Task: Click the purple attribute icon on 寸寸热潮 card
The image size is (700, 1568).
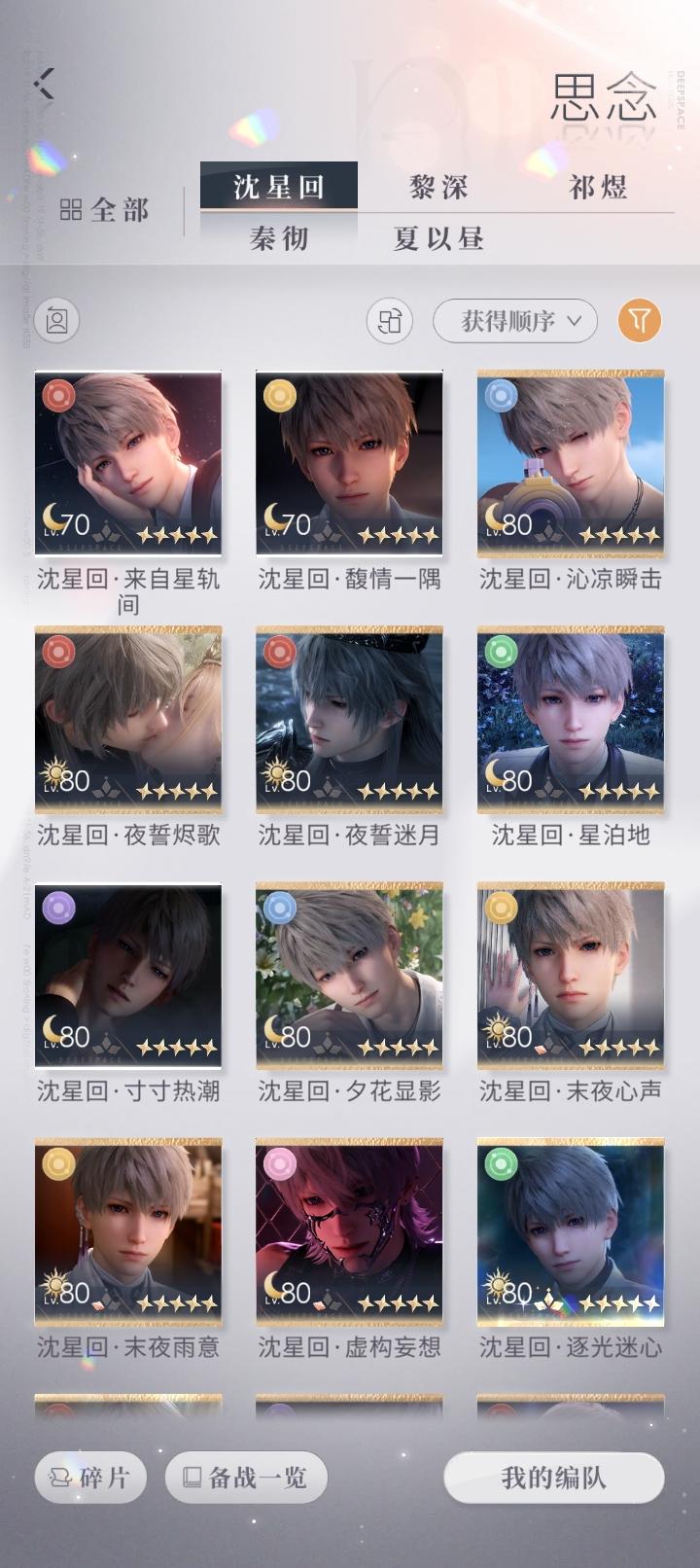Action: click(x=59, y=908)
